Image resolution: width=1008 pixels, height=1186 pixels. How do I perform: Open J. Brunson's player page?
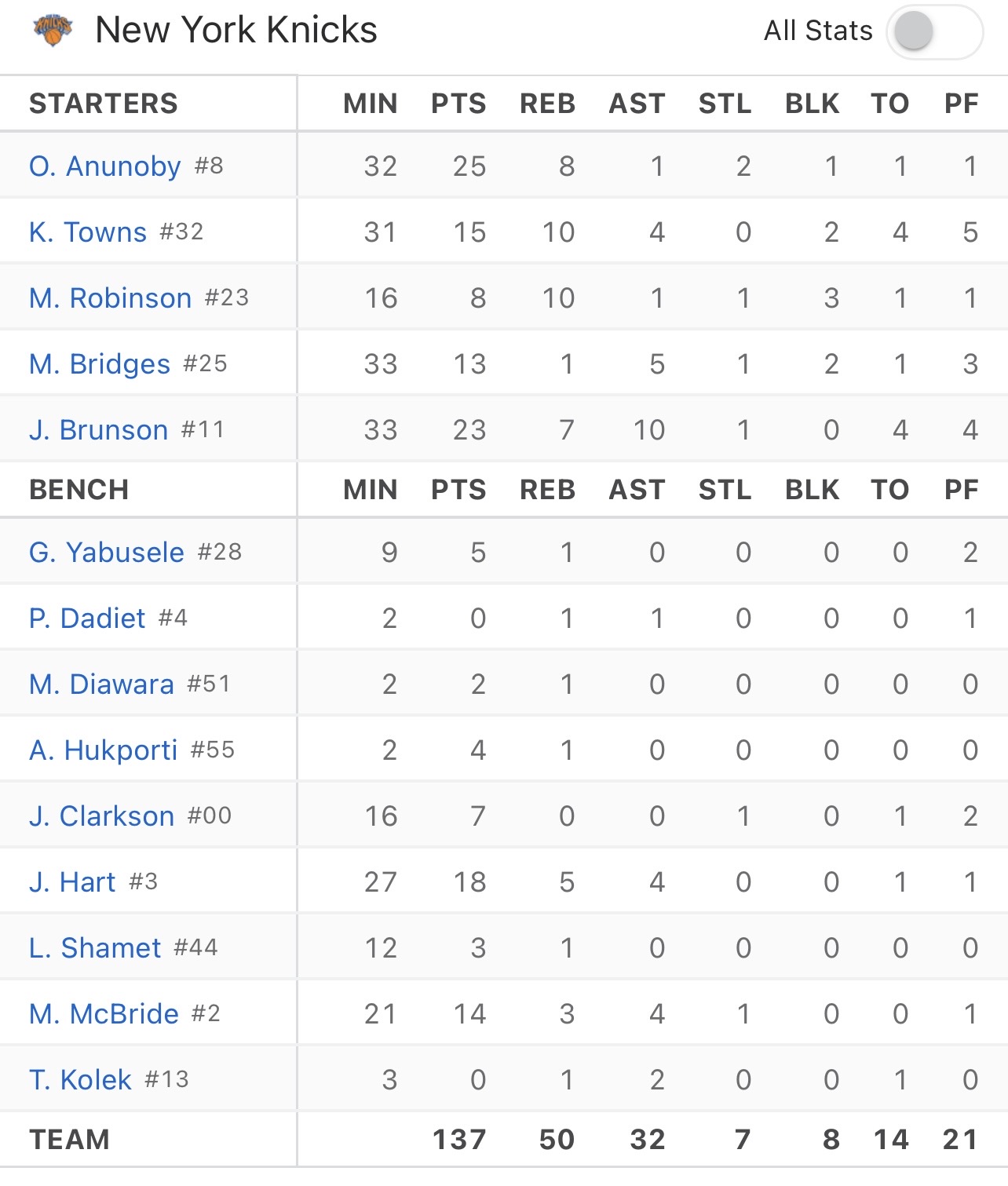point(98,430)
